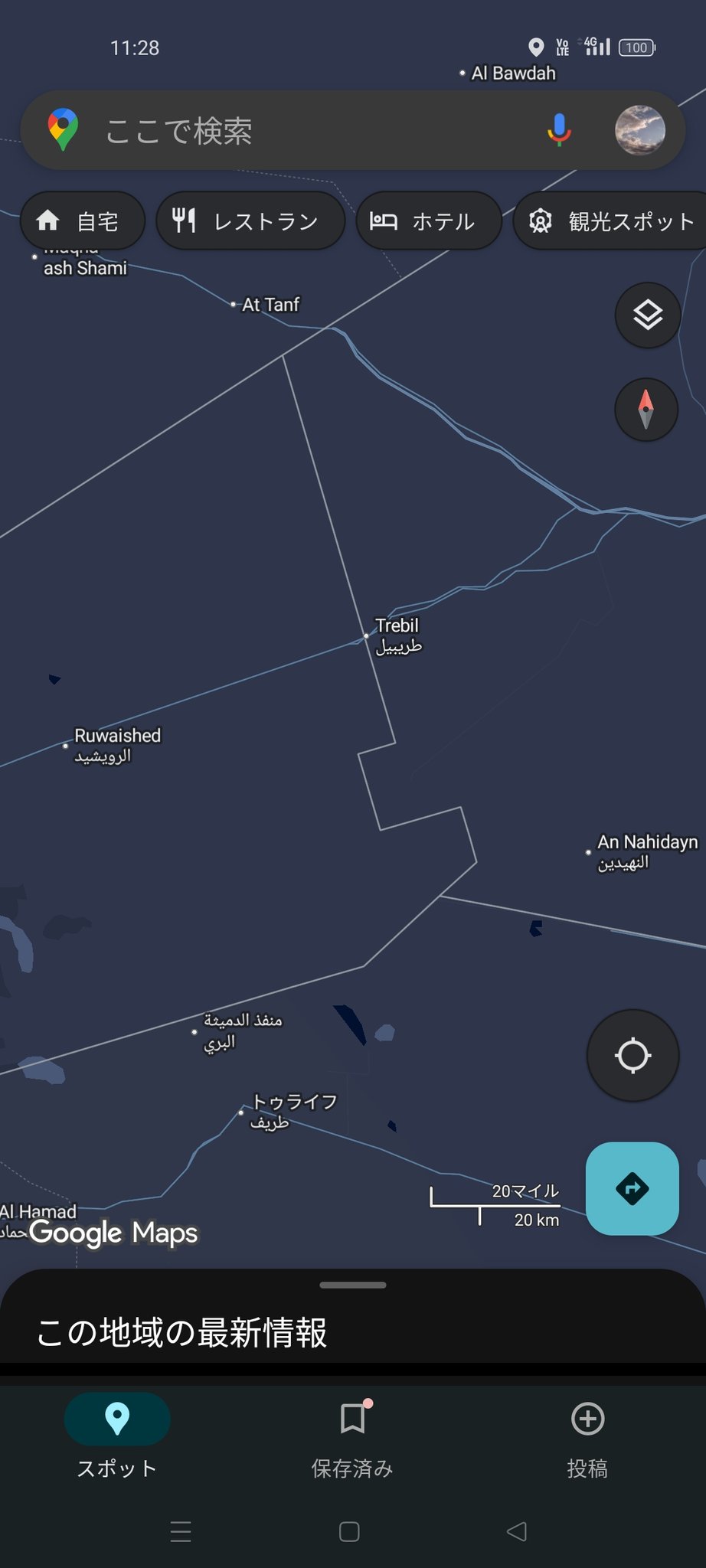Open the 投稿 contribute tab
706x1568 pixels.
coord(587,1436)
